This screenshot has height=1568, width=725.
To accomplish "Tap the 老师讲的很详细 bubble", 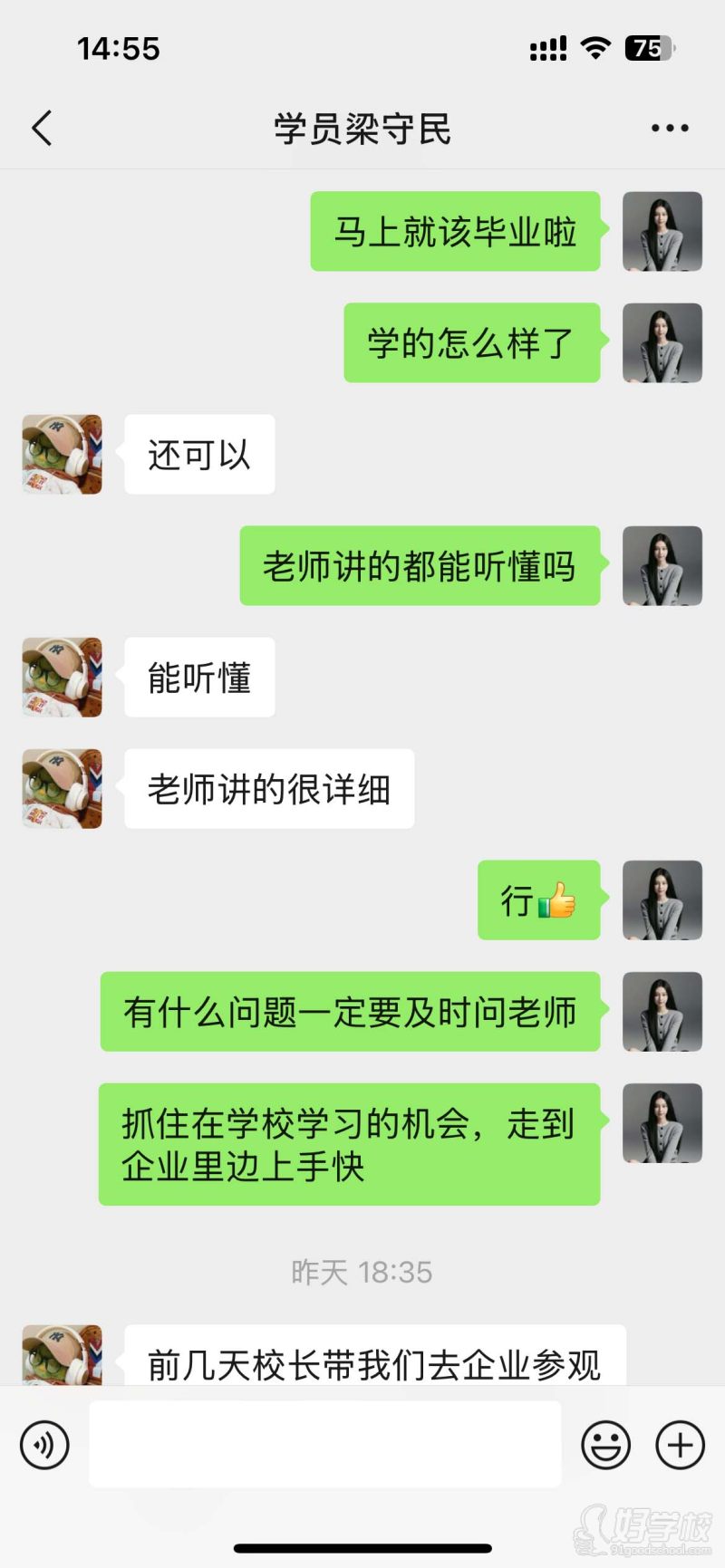I will [x=268, y=789].
